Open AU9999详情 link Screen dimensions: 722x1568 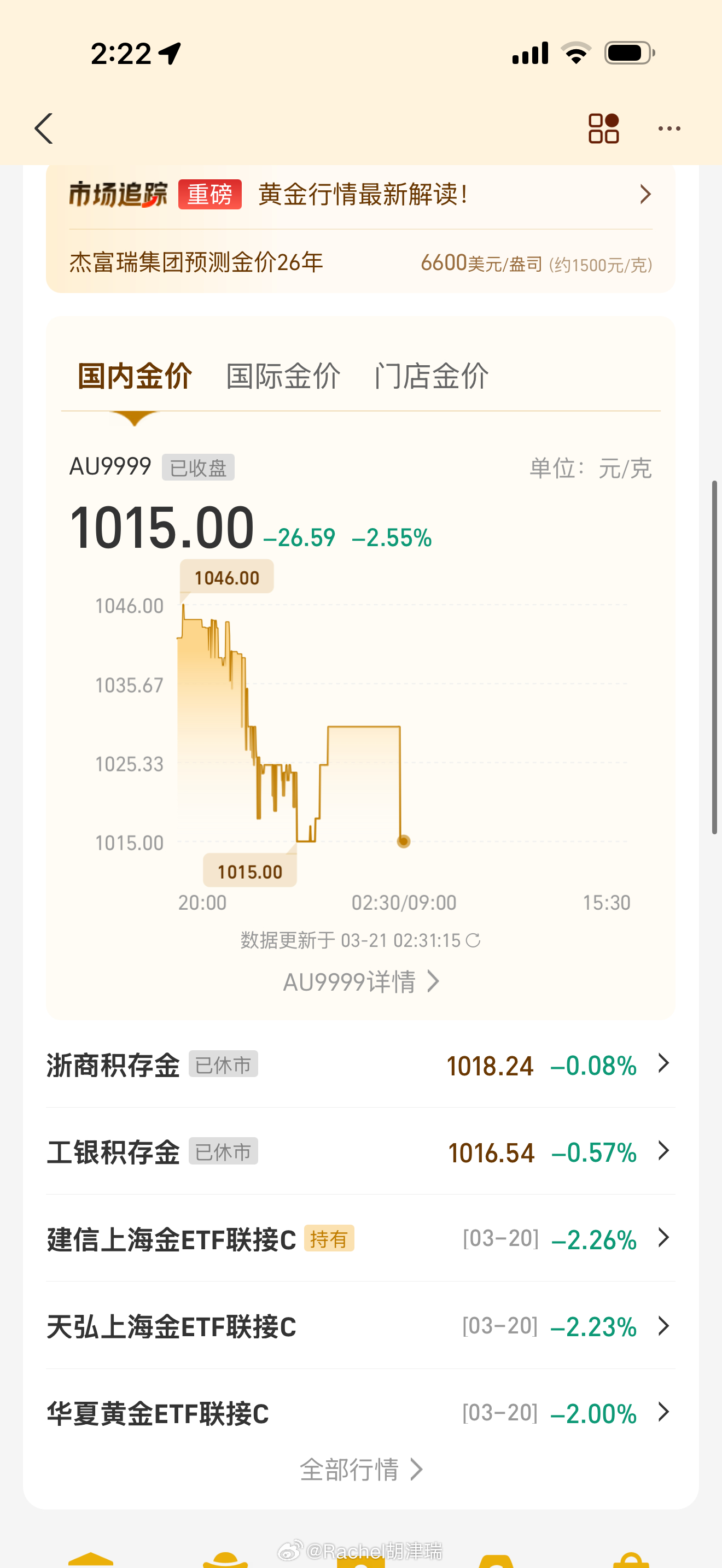360,982
